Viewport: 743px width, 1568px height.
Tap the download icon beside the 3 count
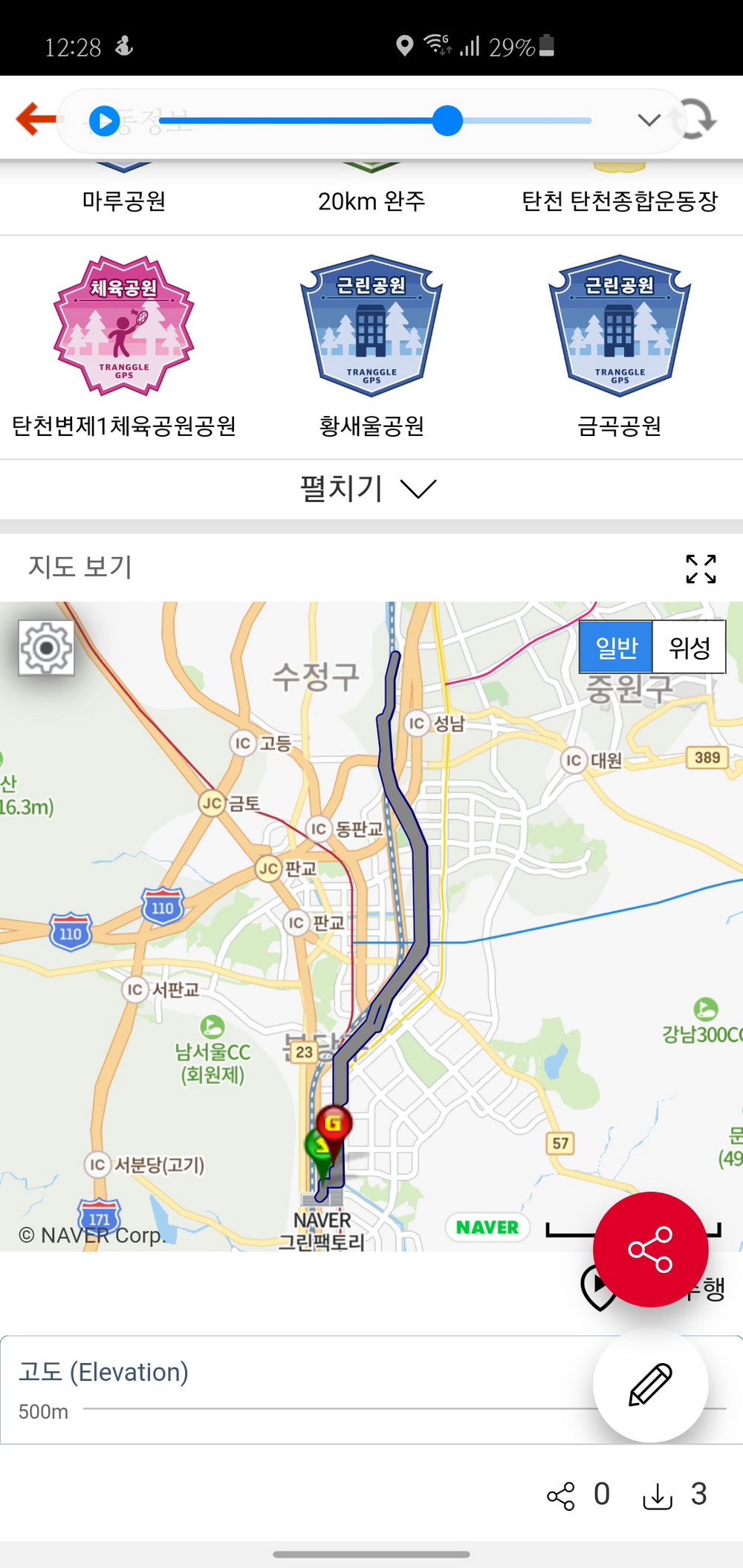coord(658,1496)
